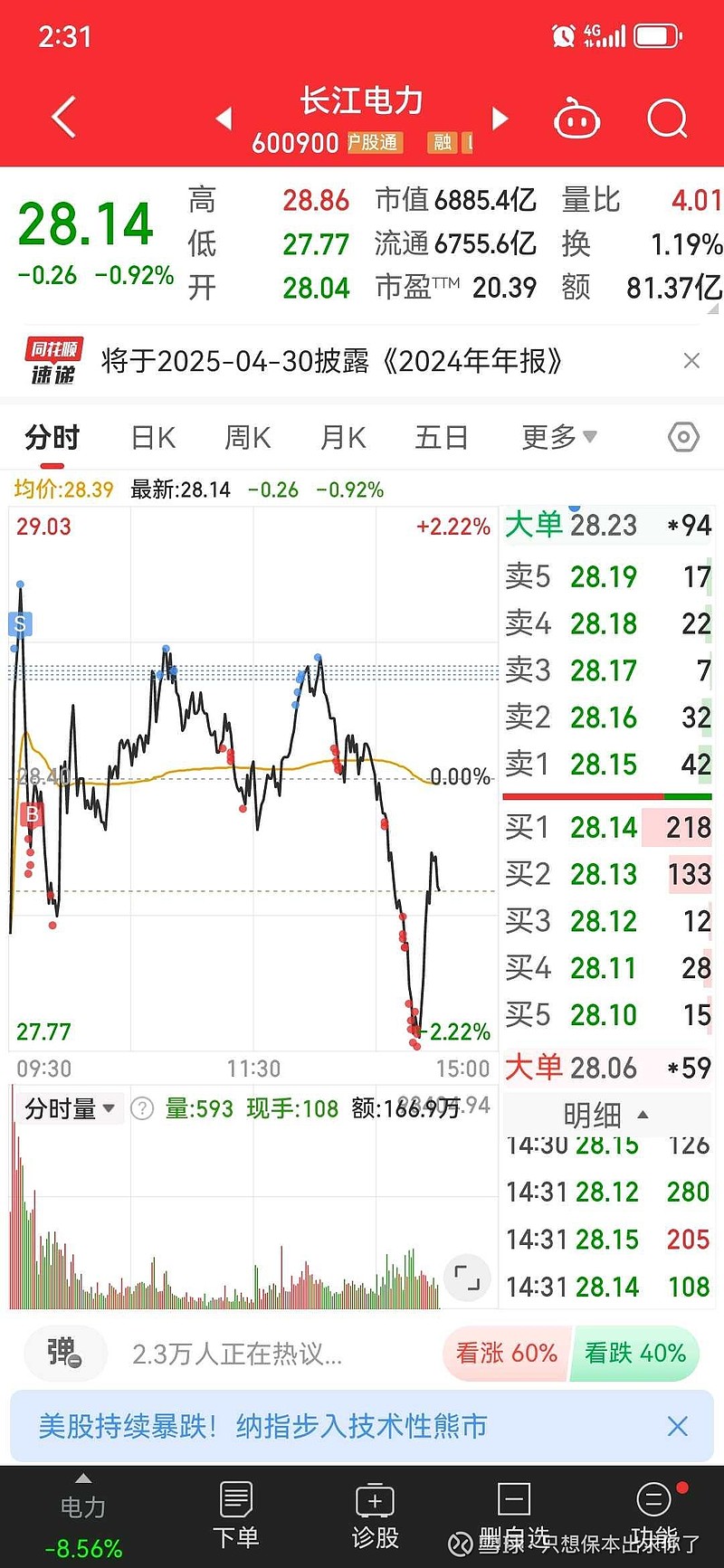Open the 分时量 indicator dropdown
This screenshot has height=1568, width=724.
click(x=69, y=1108)
